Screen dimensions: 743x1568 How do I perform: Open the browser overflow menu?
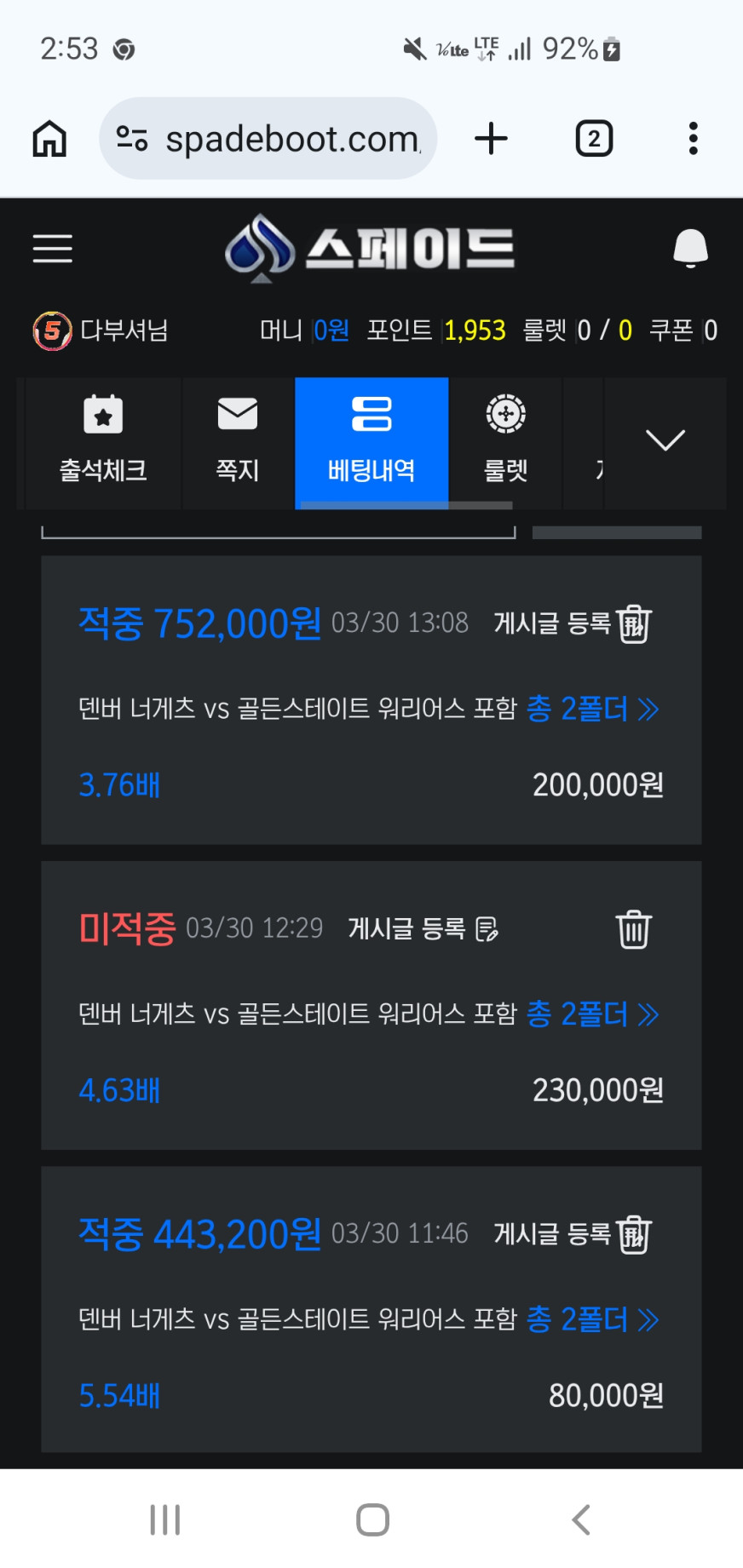pyautogui.click(x=694, y=139)
